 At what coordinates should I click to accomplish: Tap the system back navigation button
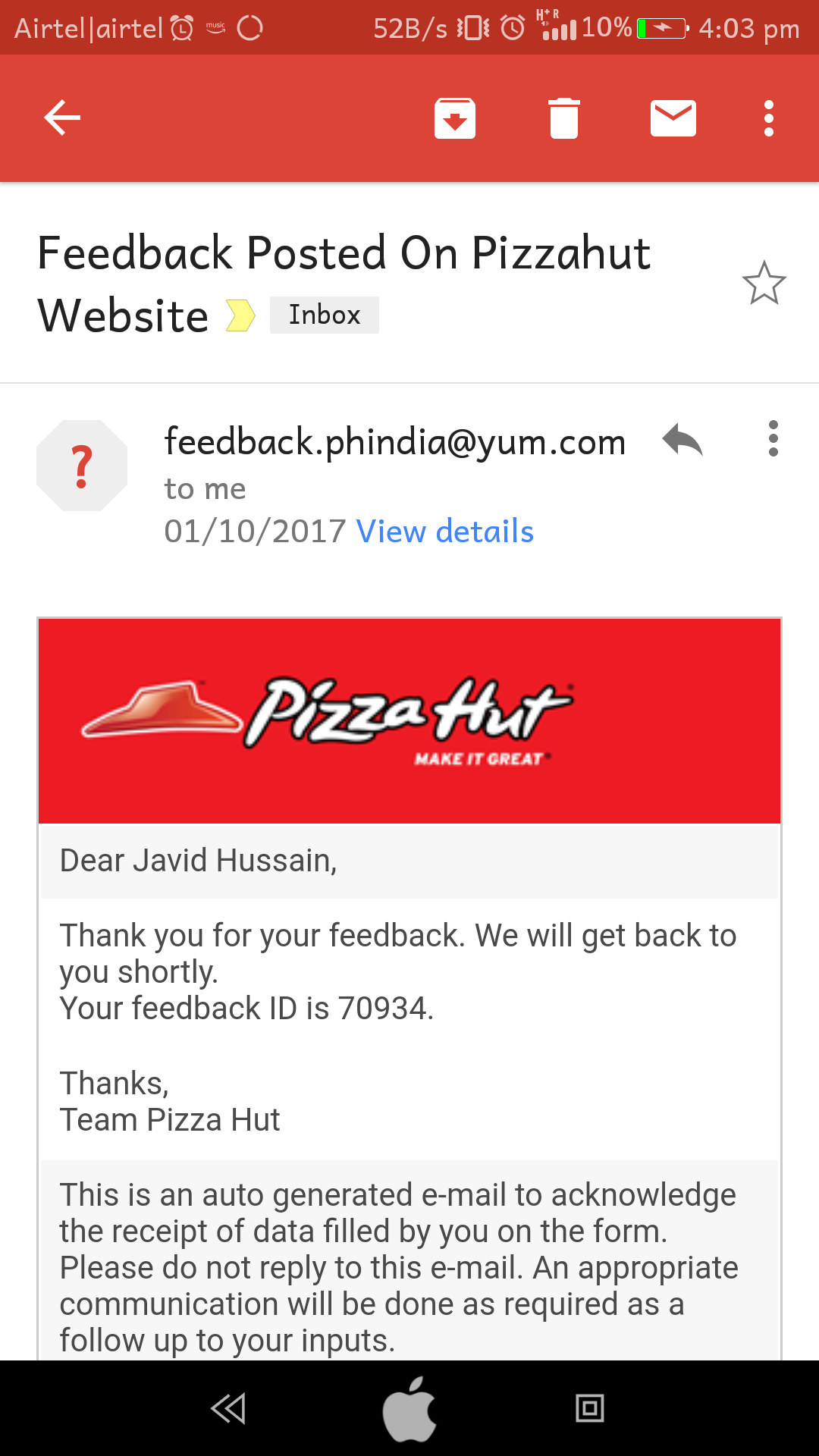[227, 1409]
